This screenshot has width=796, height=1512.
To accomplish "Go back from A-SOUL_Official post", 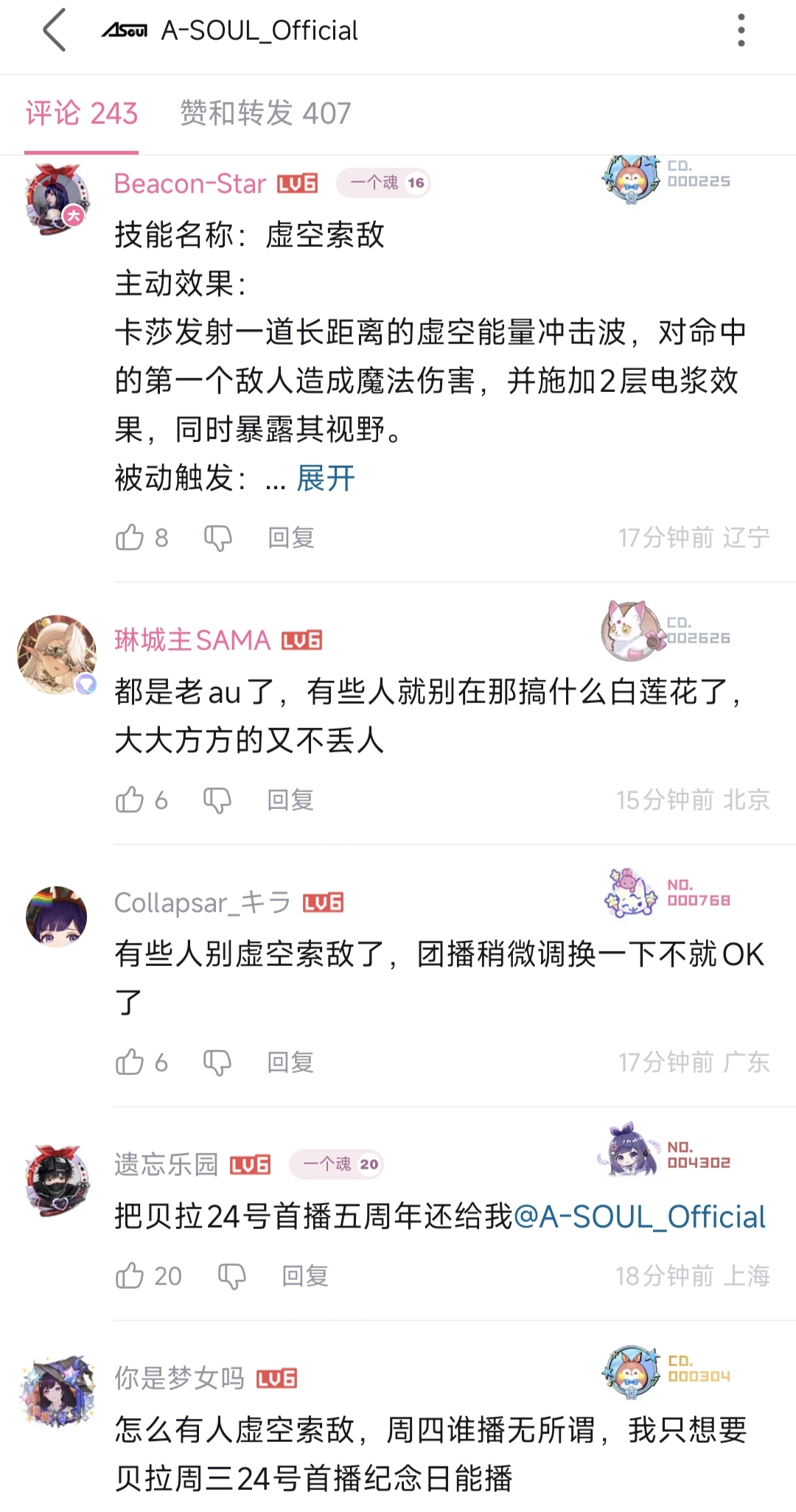I will point(55,31).
